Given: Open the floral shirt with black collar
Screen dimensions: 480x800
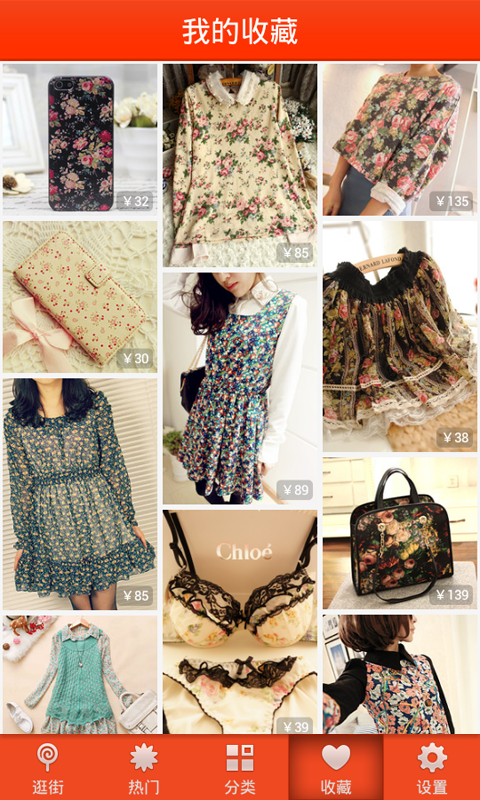Looking at the screenshot, I should (400, 674).
